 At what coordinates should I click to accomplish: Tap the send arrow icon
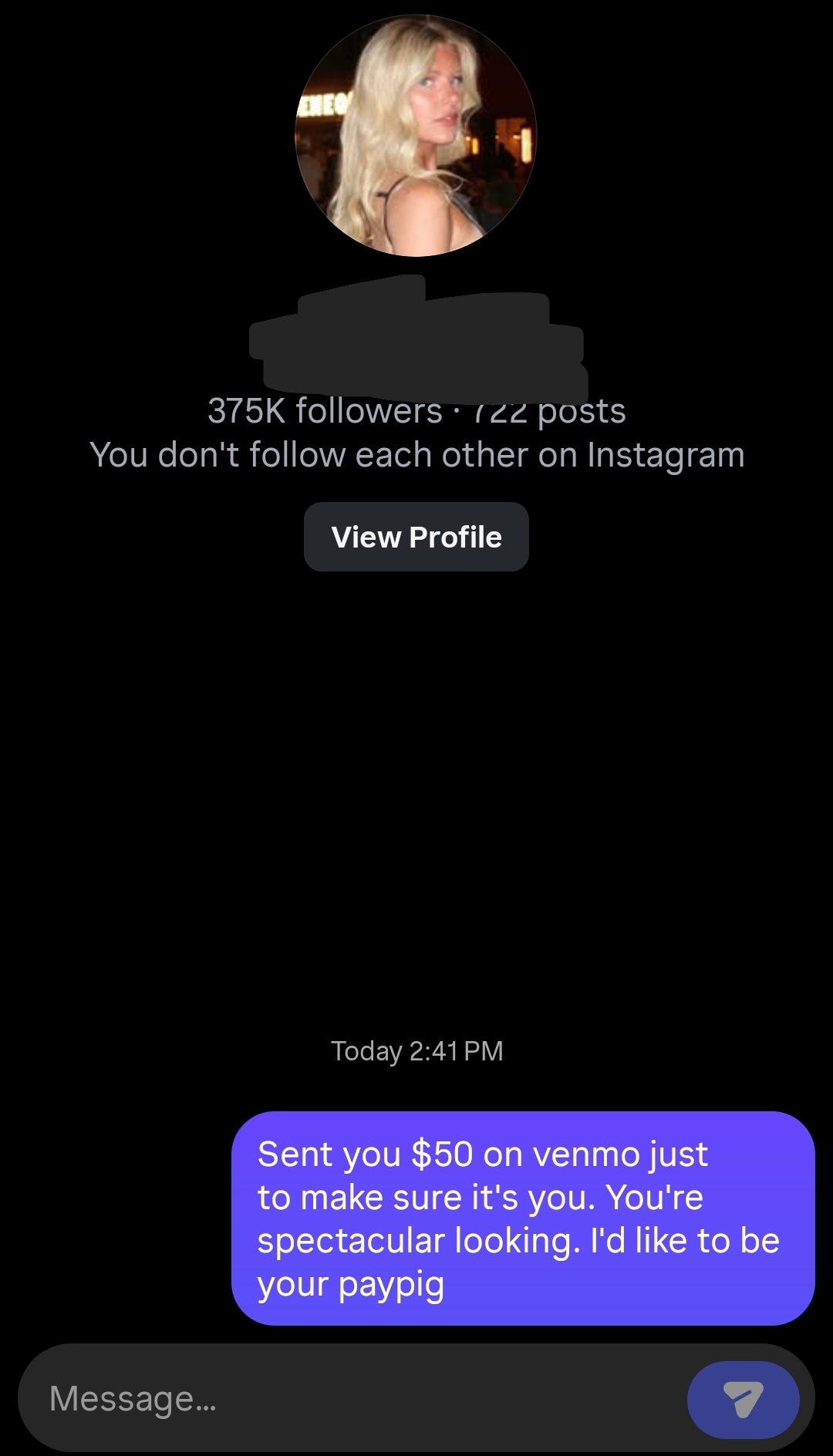pos(743,1399)
